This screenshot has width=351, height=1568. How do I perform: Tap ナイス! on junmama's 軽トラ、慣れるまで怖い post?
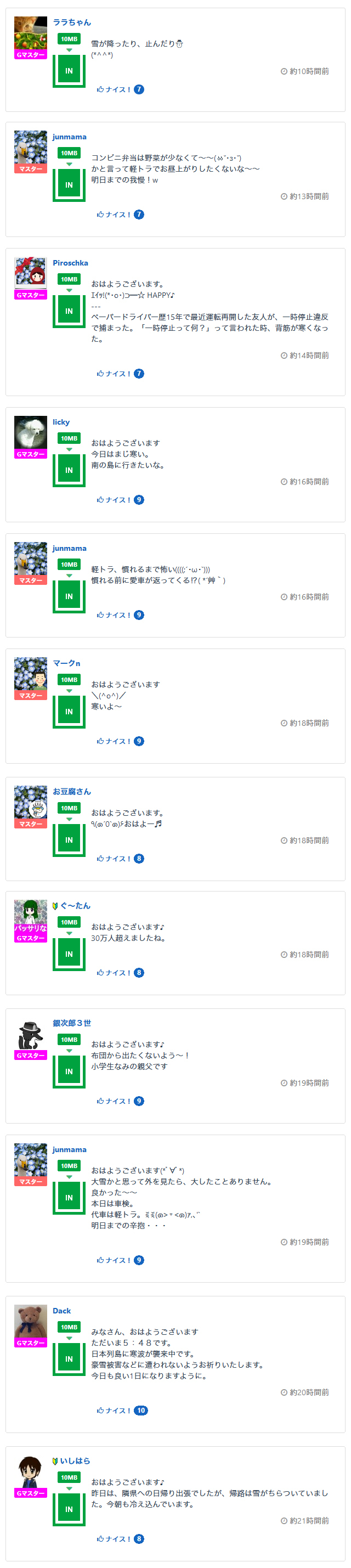point(113,615)
